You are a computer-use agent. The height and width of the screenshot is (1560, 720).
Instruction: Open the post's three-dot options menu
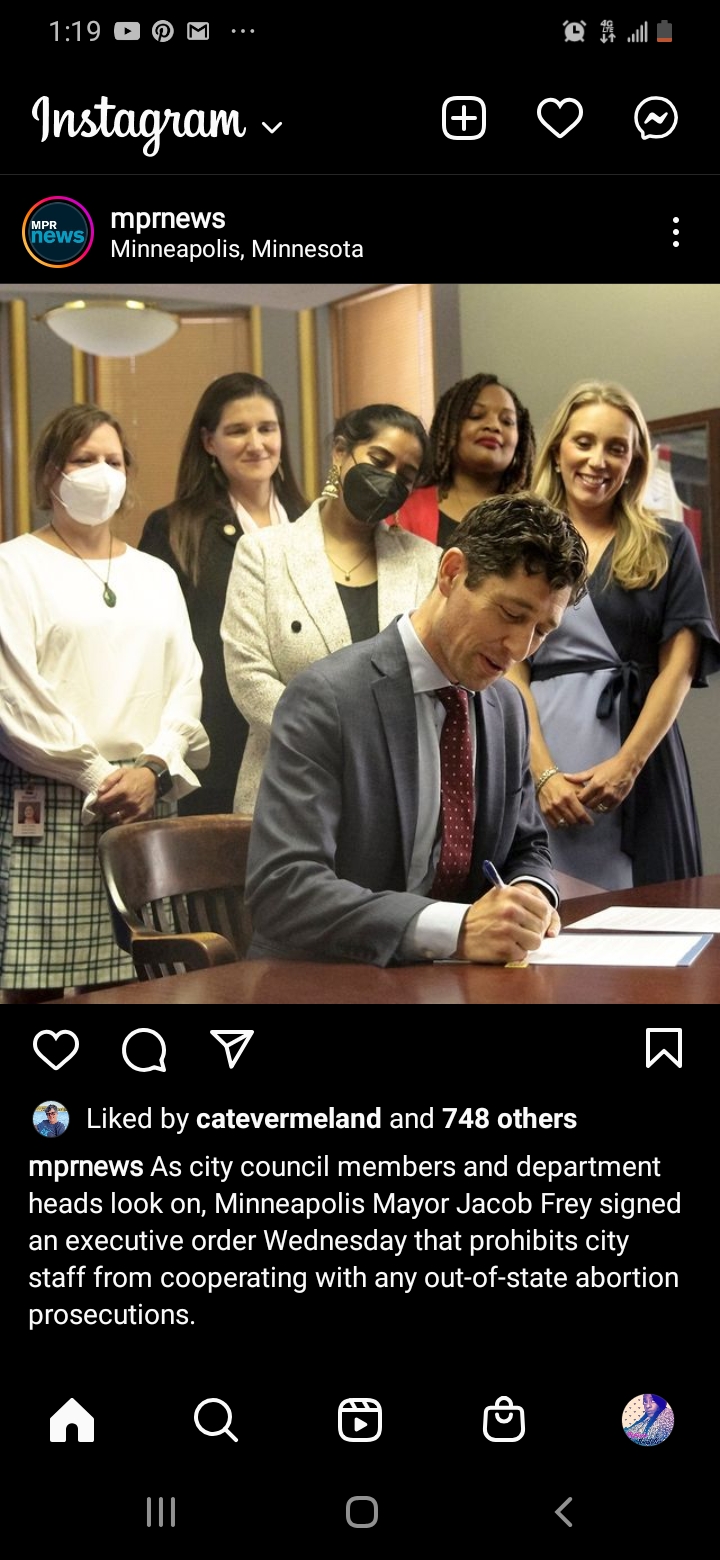coord(676,232)
